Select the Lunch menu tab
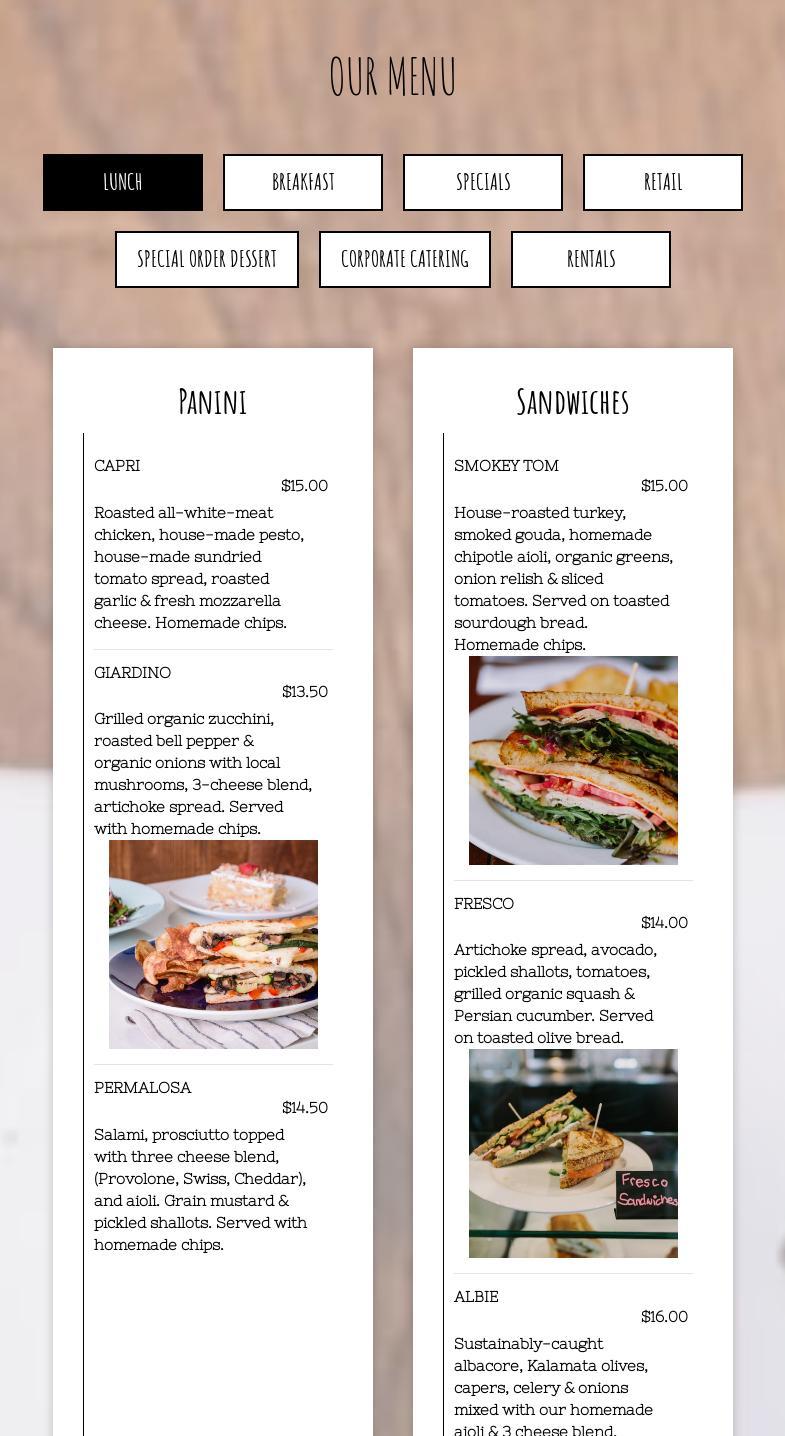Screen dimensions: 785x1436 (x=123, y=182)
